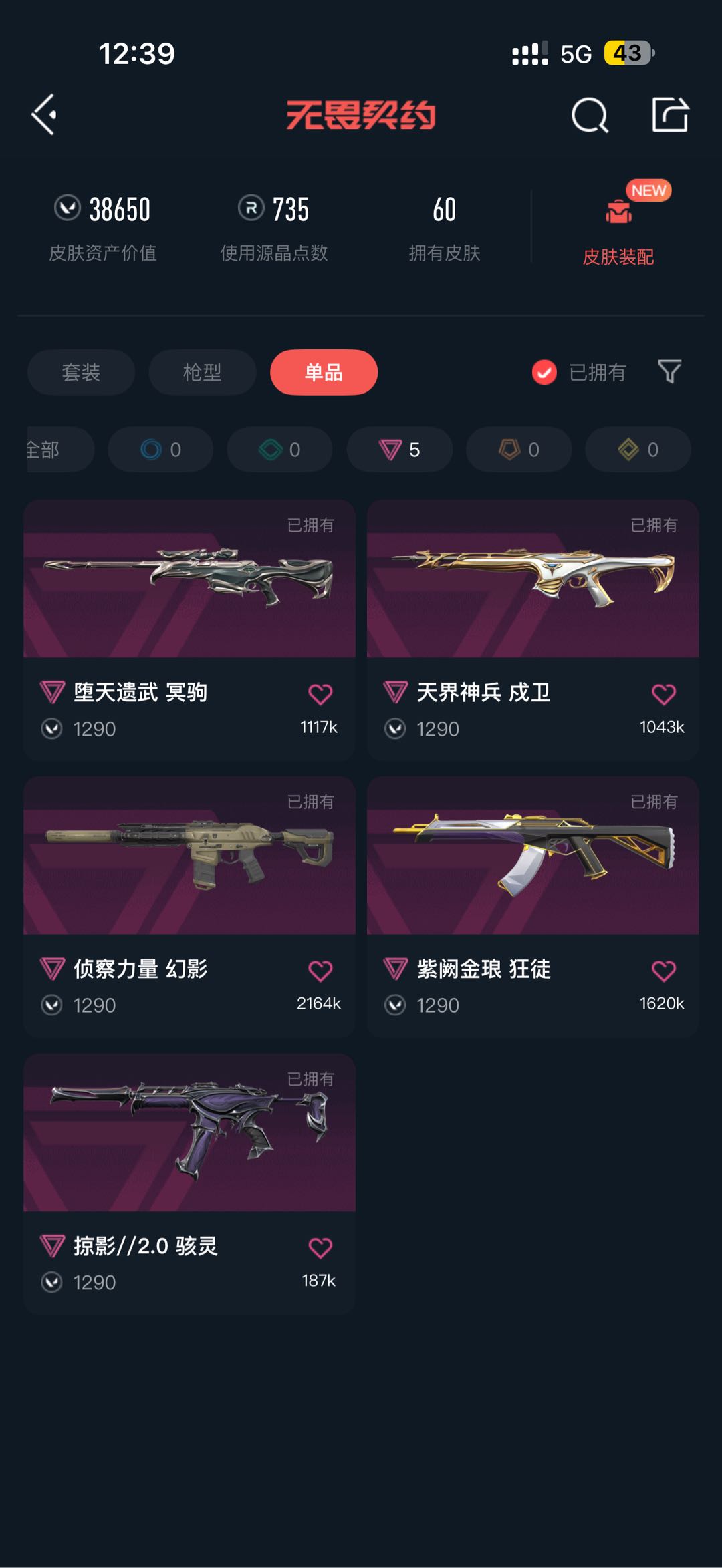Toggle the 已拥有 owned checkbox
Viewport: 722px width, 1568px height.
(544, 372)
